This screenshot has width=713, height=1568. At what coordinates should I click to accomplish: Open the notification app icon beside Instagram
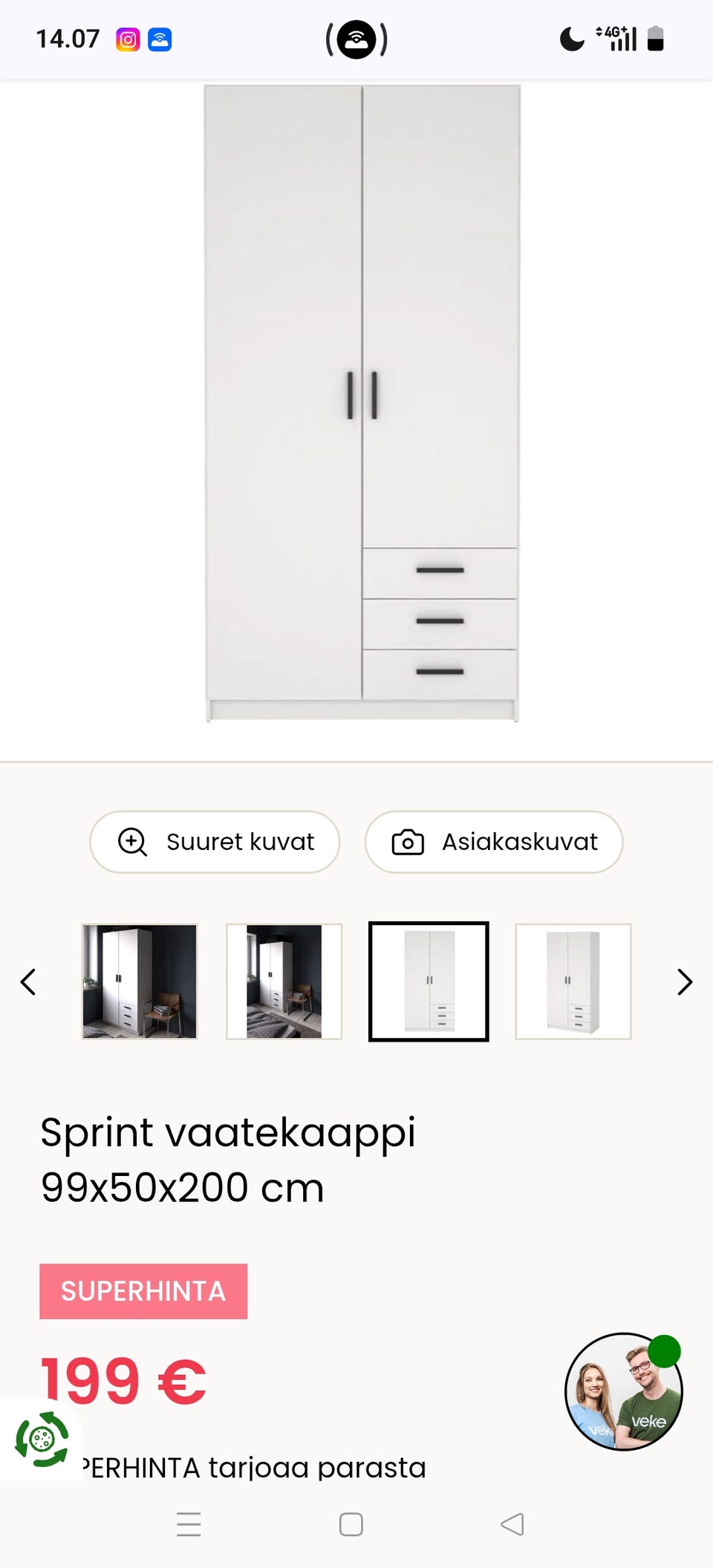161,39
